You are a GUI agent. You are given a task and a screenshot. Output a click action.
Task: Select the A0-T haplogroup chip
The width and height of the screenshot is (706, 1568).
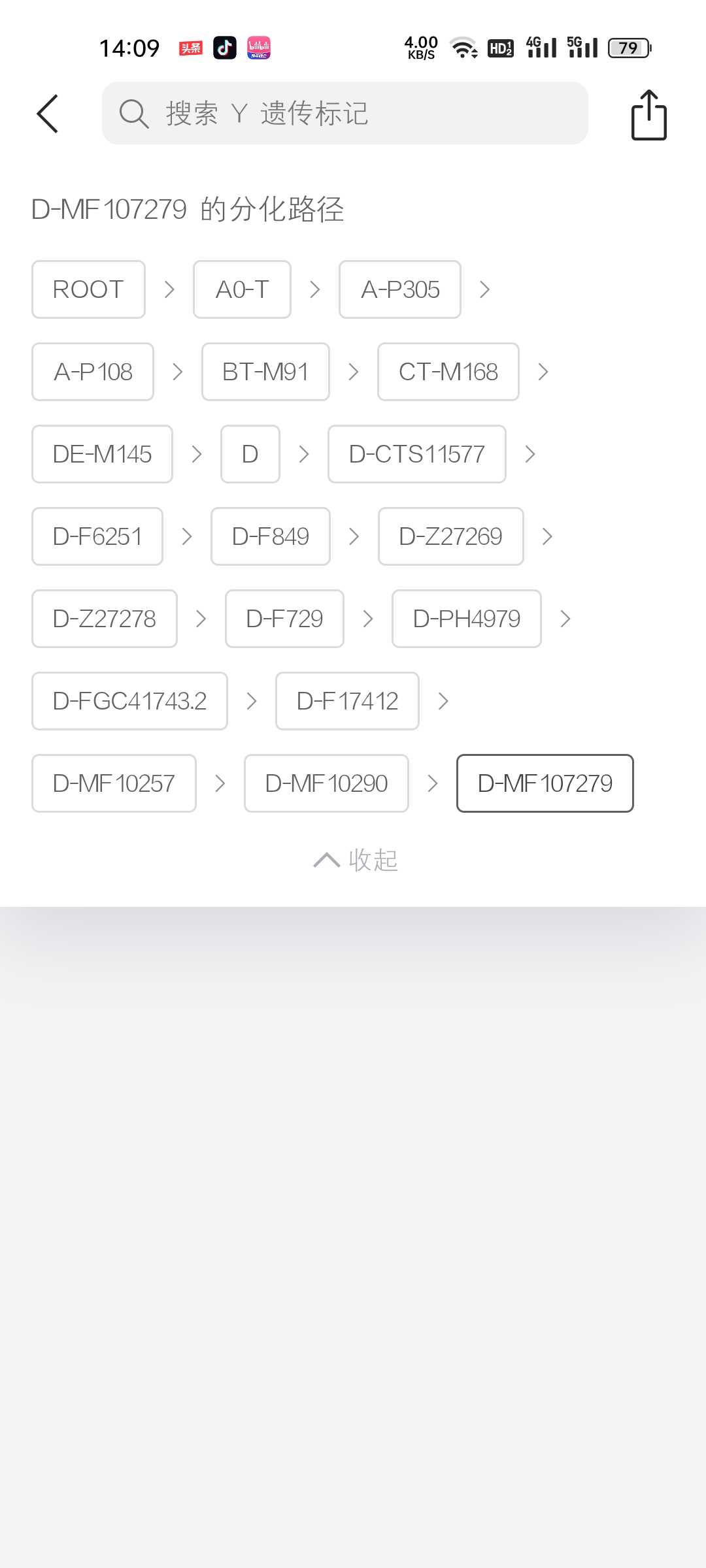click(x=242, y=289)
